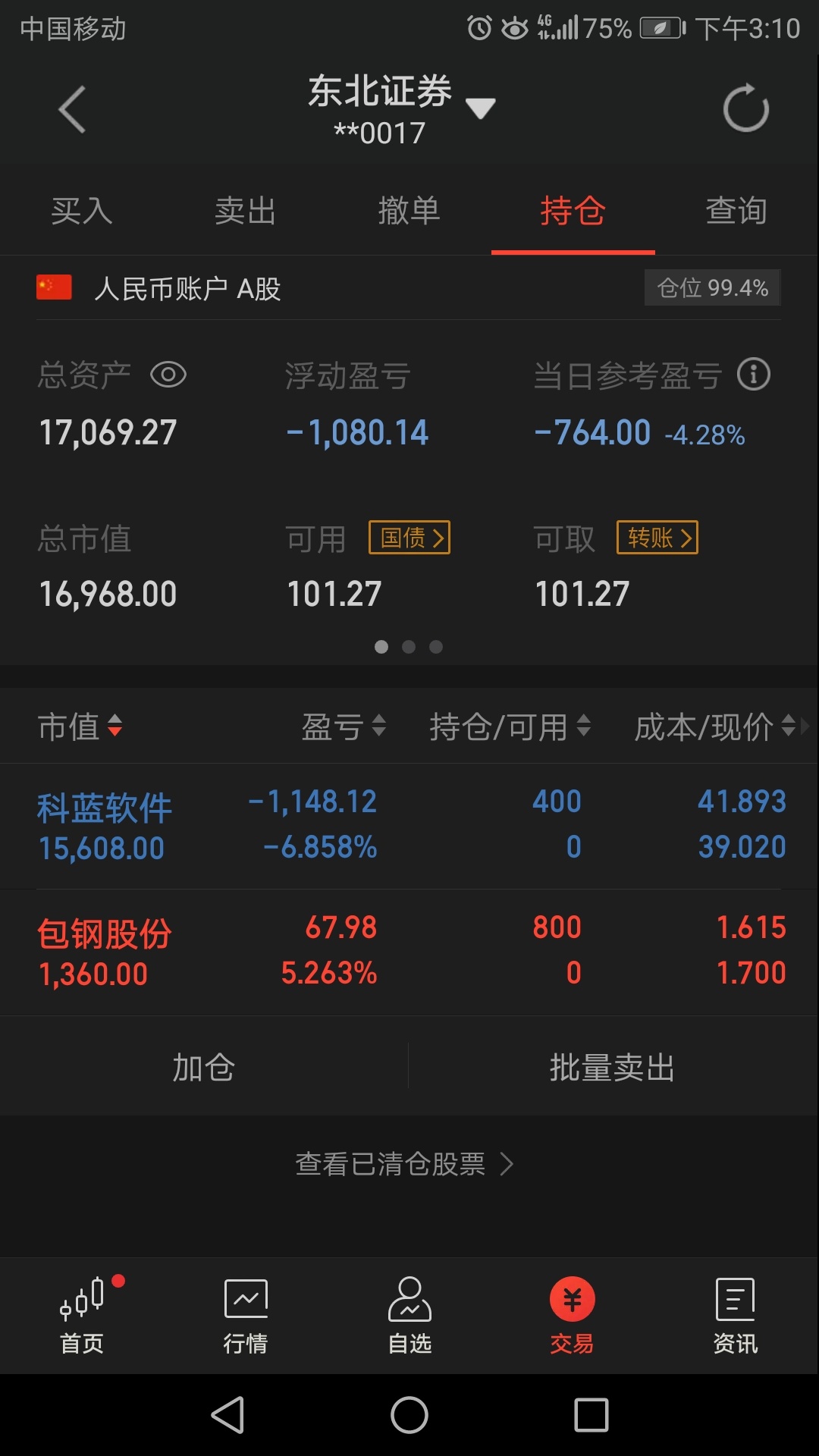The image size is (819, 1456).
Task: Open the 包钢股份 holding row
Action: (x=409, y=952)
